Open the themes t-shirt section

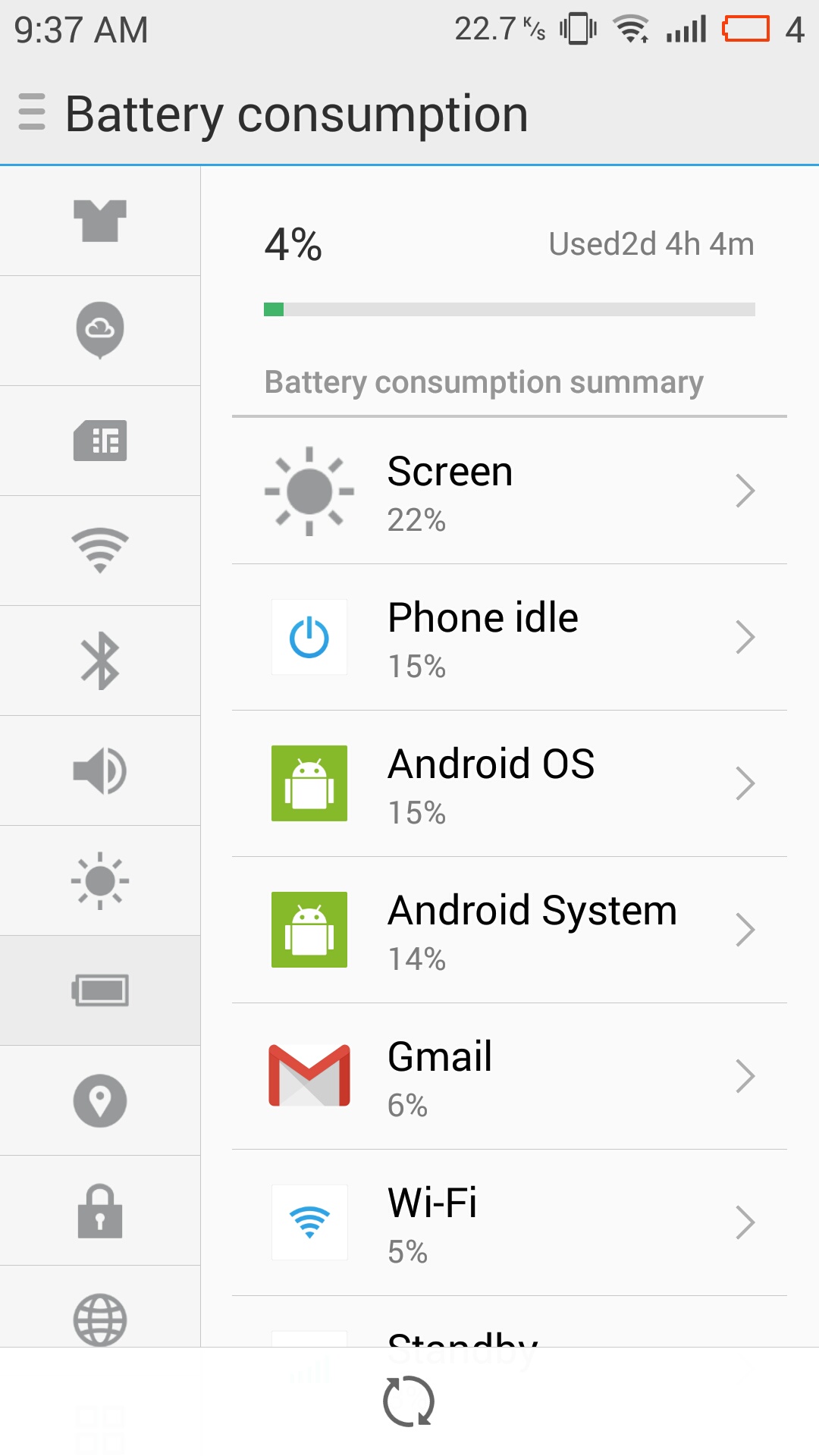(x=100, y=221)
